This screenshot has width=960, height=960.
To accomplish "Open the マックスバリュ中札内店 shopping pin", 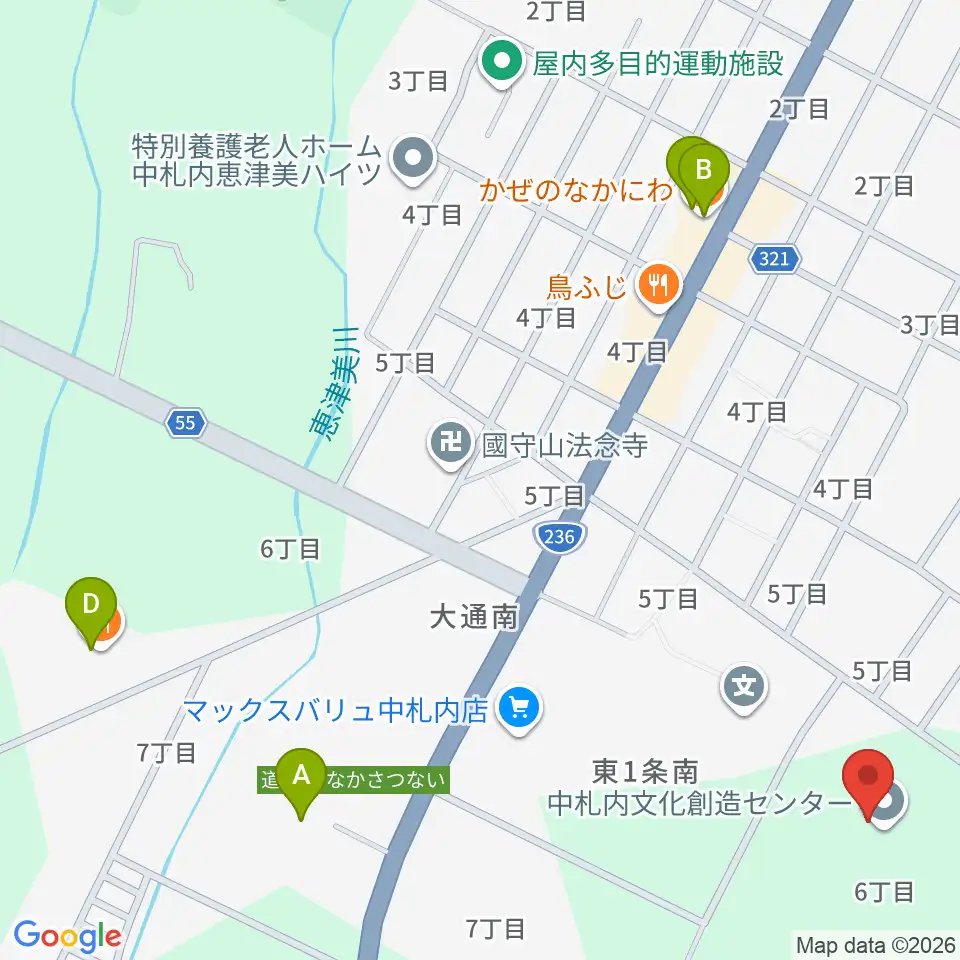I will (519, 709).
